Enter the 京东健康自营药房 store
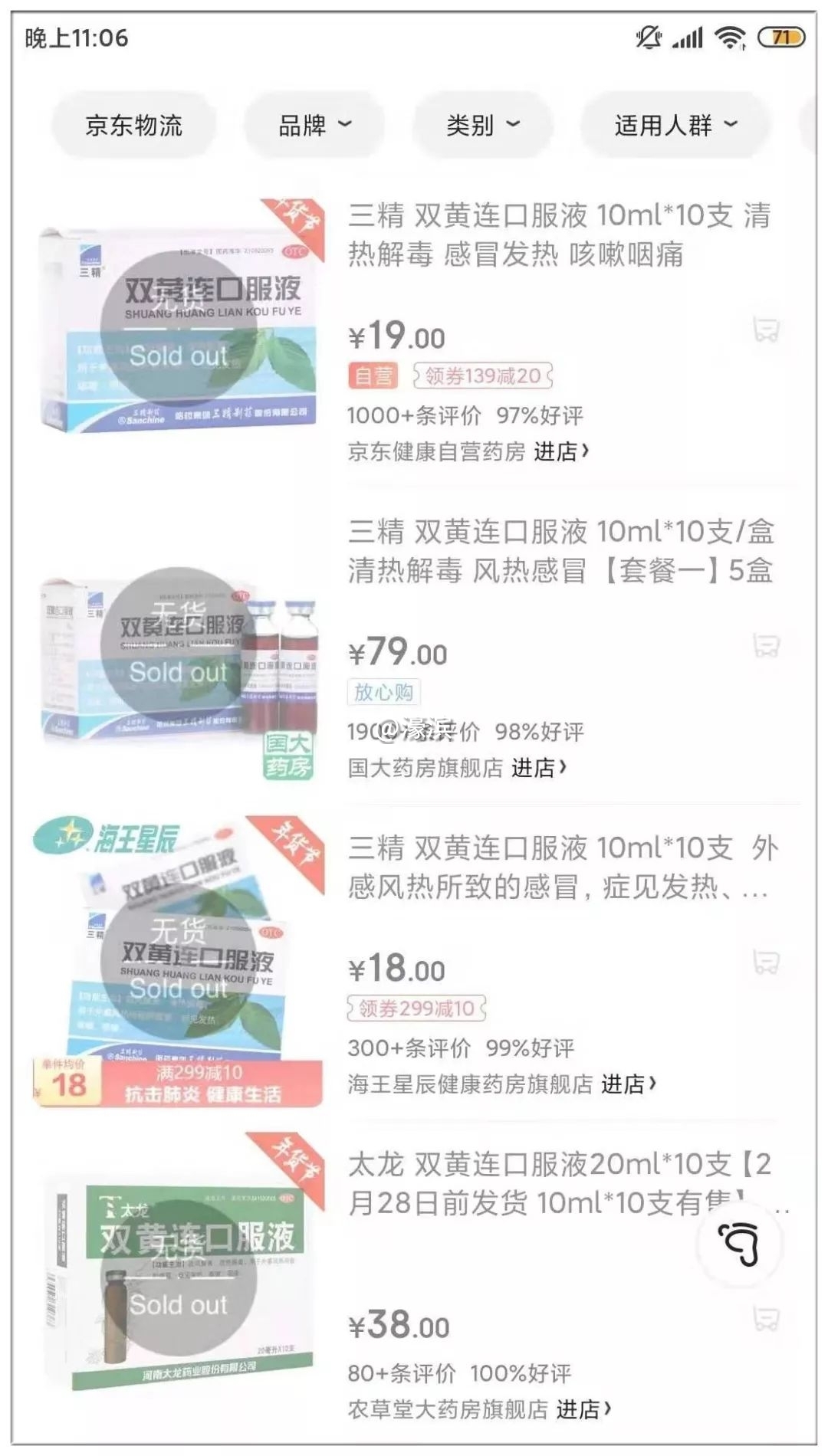 [560, 451]
